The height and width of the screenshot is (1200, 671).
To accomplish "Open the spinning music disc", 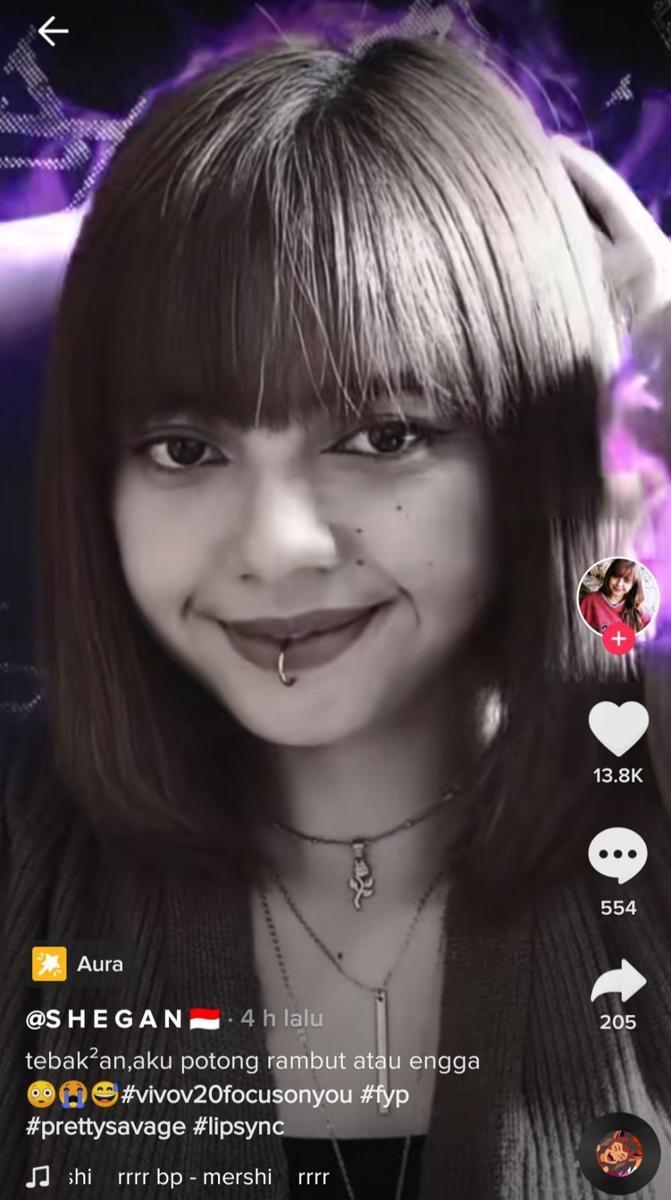I will pyautogui.click(x=618, y=1153).
